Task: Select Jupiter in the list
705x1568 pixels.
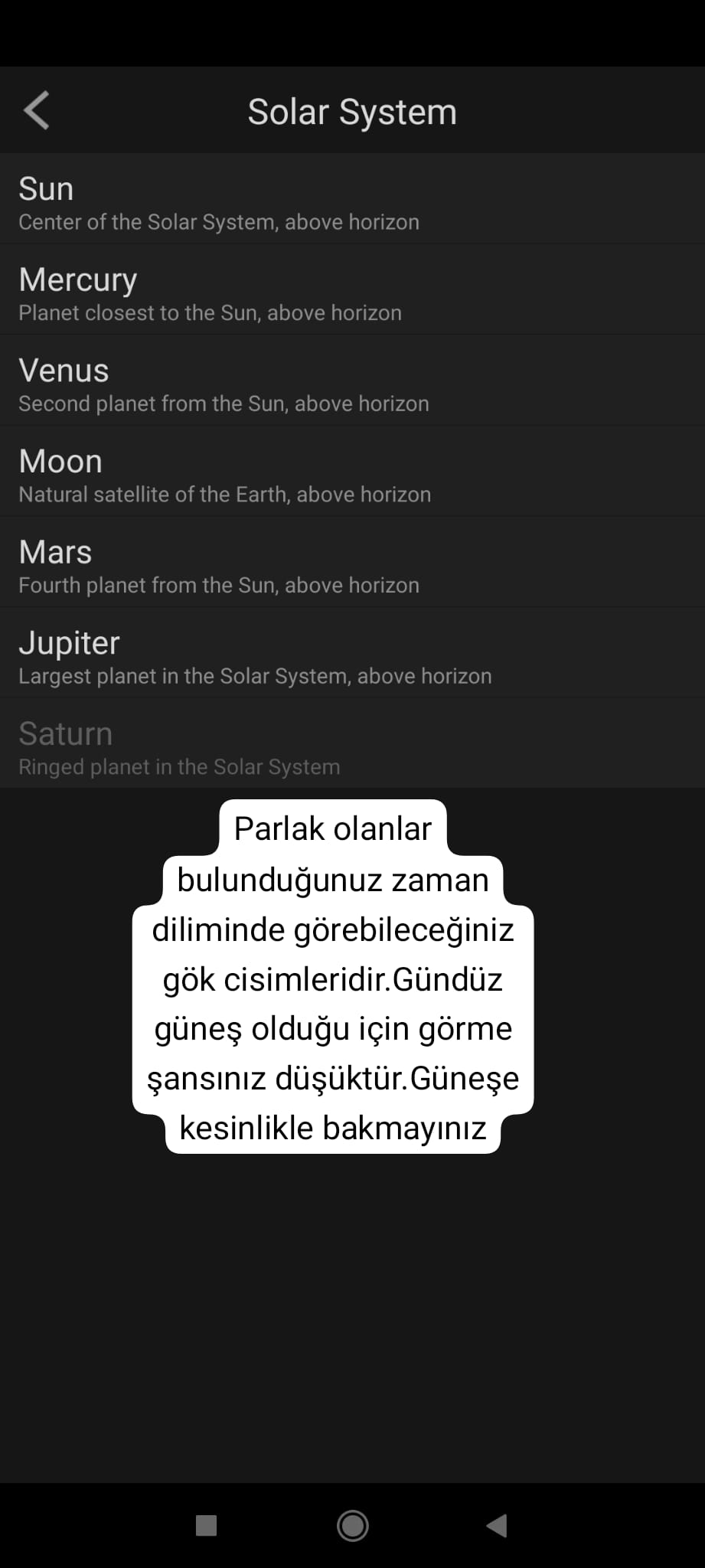Action: tap(352, 657)
